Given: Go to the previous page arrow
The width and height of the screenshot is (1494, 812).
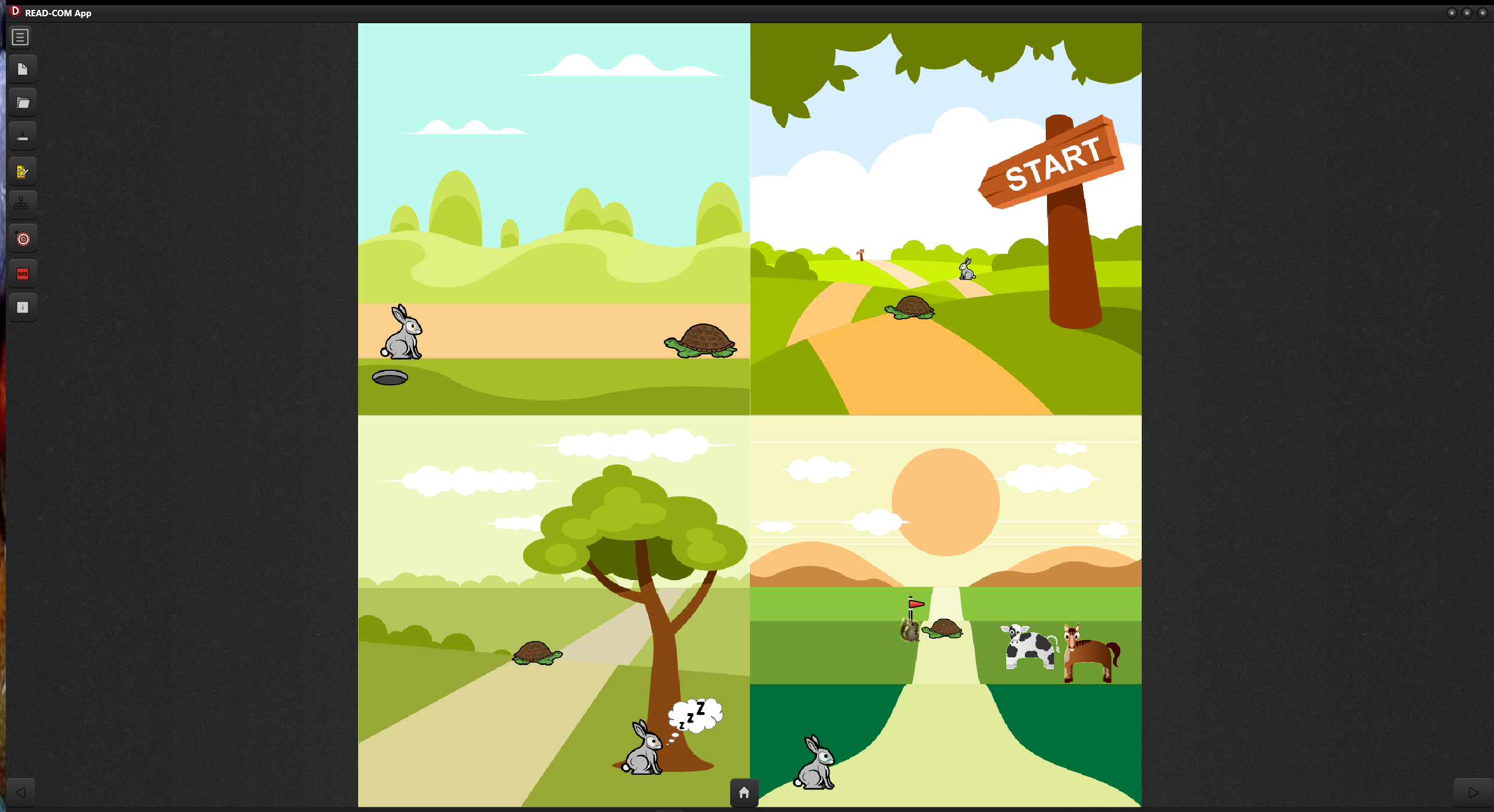Looking at the screenshot, I should tap(20, 793).
